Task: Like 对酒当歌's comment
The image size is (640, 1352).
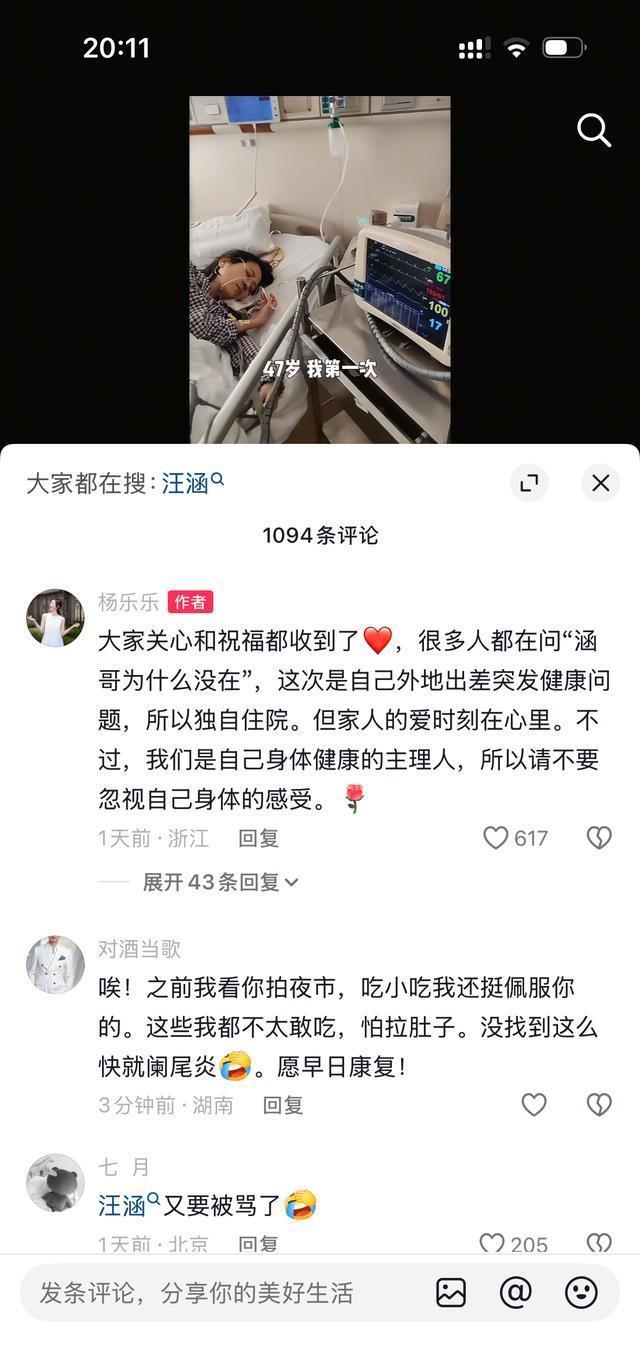Action: 534,1105
